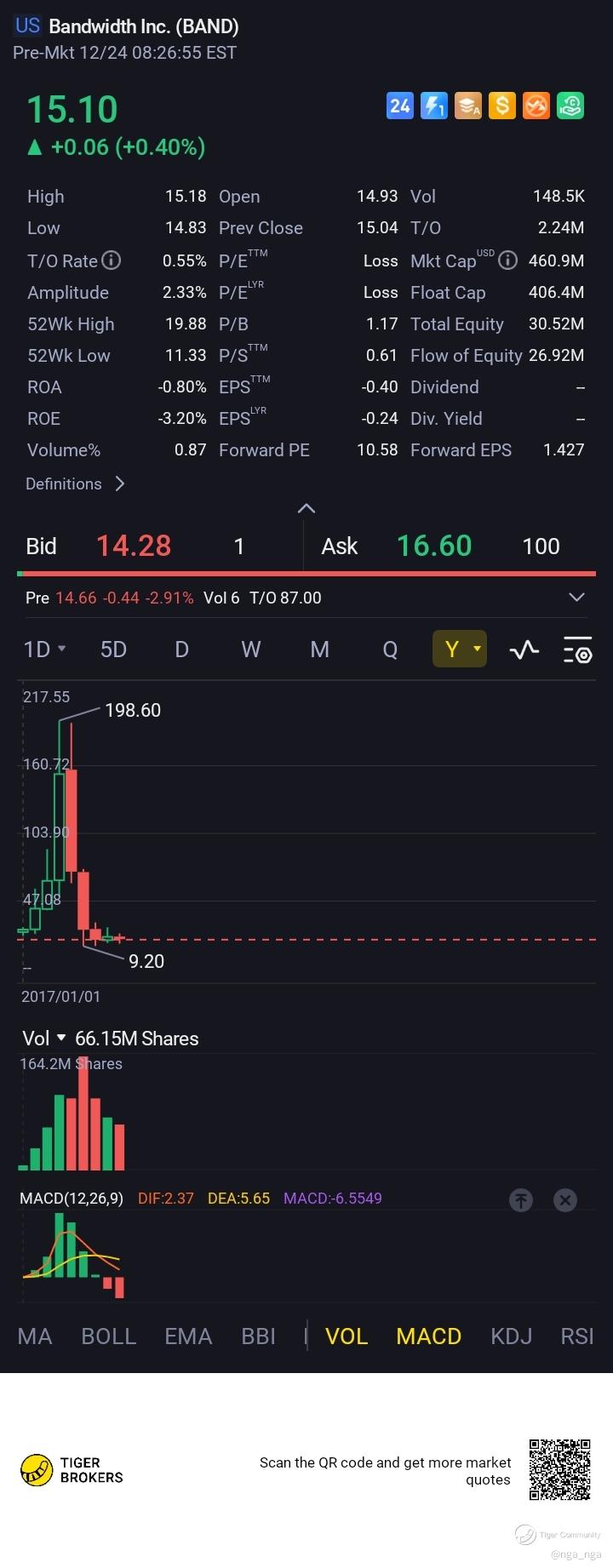Image resolution: width=613 pixels, height=1568 pixels.
Task: Open the chart comparison wave icon
Action: (x=524, y=650)
